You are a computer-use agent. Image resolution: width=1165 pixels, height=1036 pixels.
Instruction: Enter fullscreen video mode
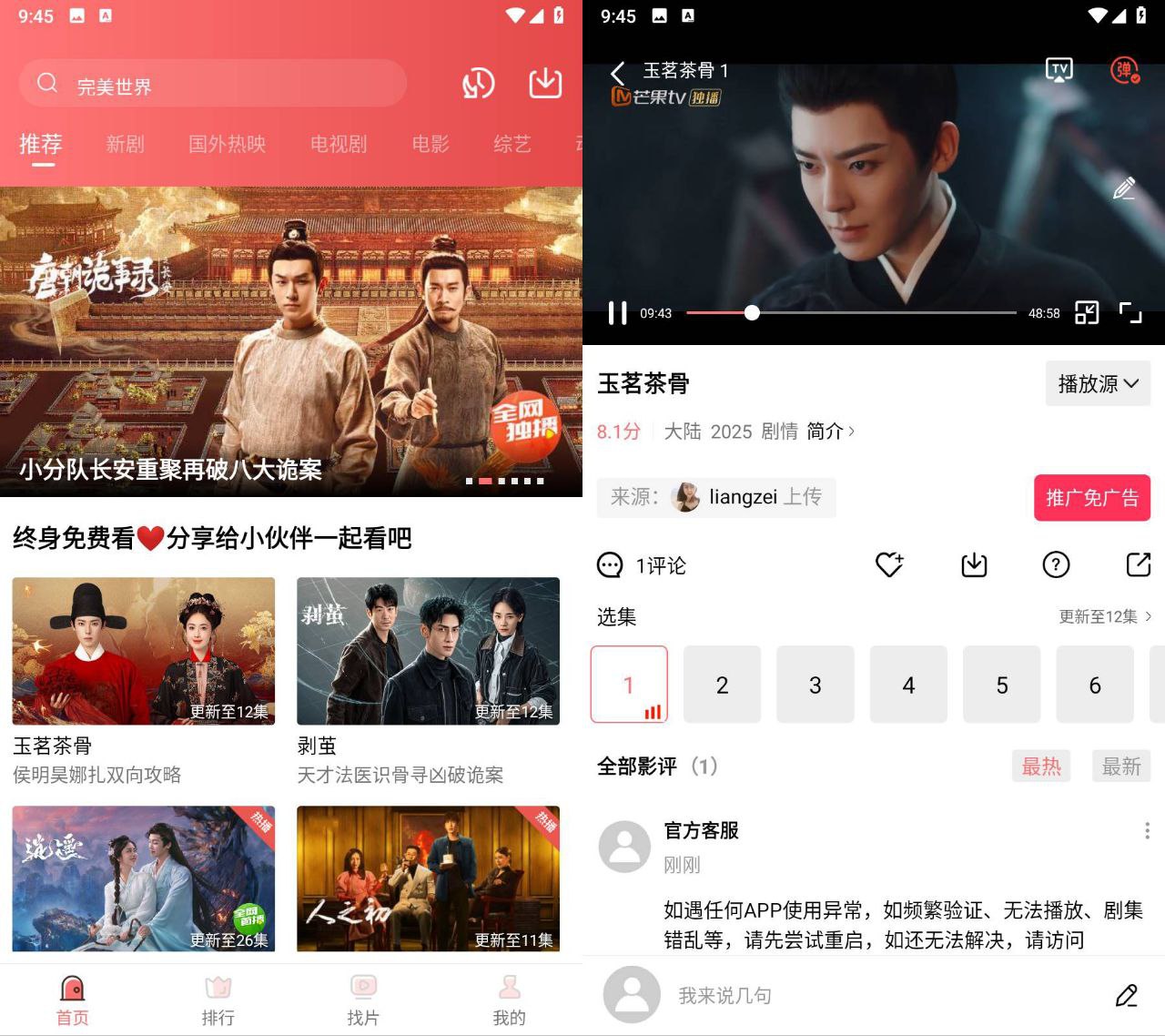pyautogui.click(x=1130, y=313)
